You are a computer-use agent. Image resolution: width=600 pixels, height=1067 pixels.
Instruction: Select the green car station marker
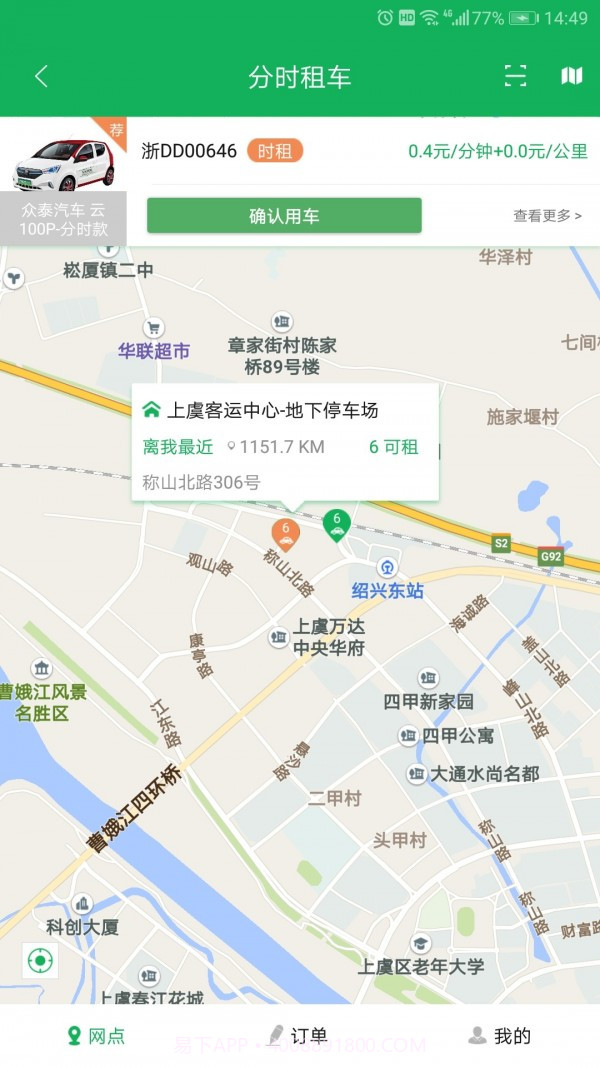click(337, 523)
